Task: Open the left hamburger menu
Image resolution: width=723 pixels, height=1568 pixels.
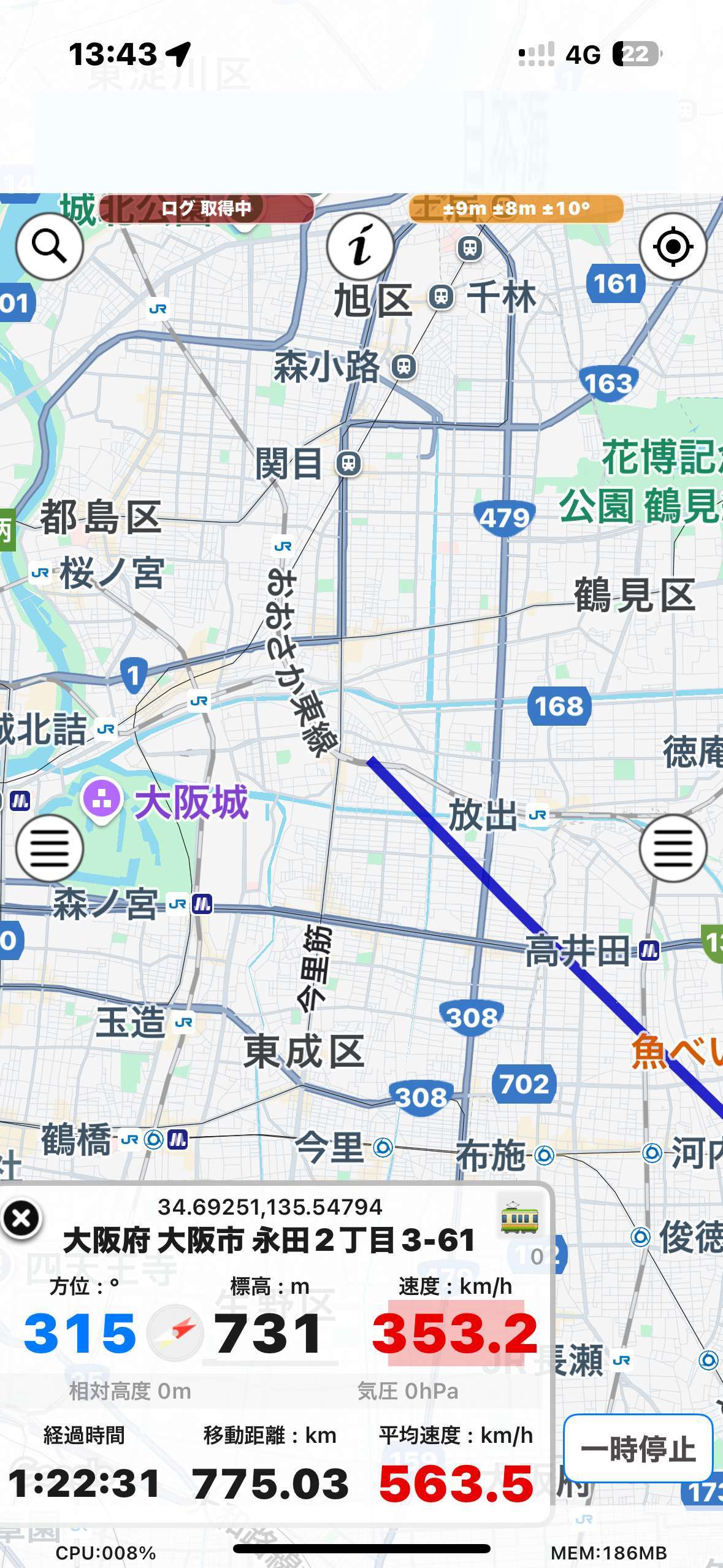Action: [x=49, y=848]
